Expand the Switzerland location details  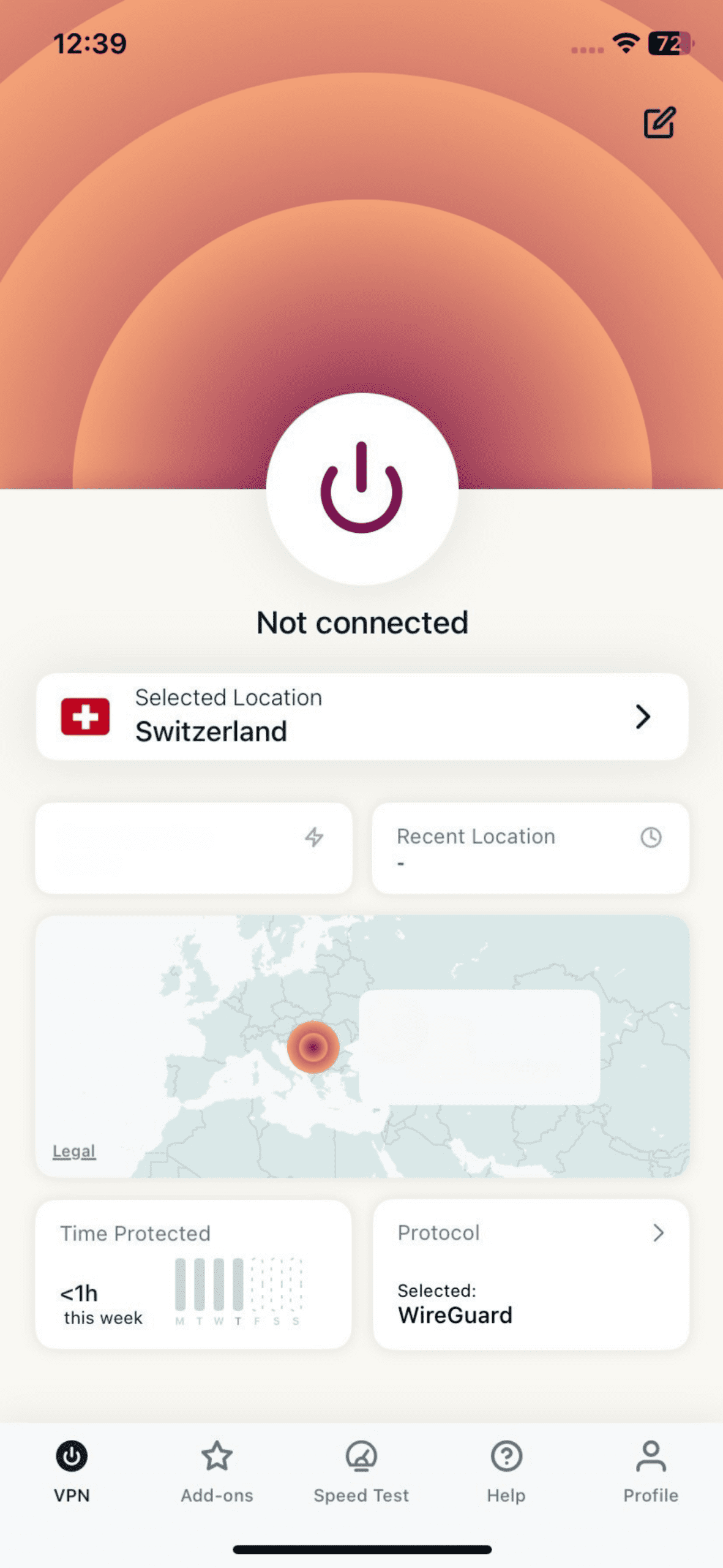361,717
